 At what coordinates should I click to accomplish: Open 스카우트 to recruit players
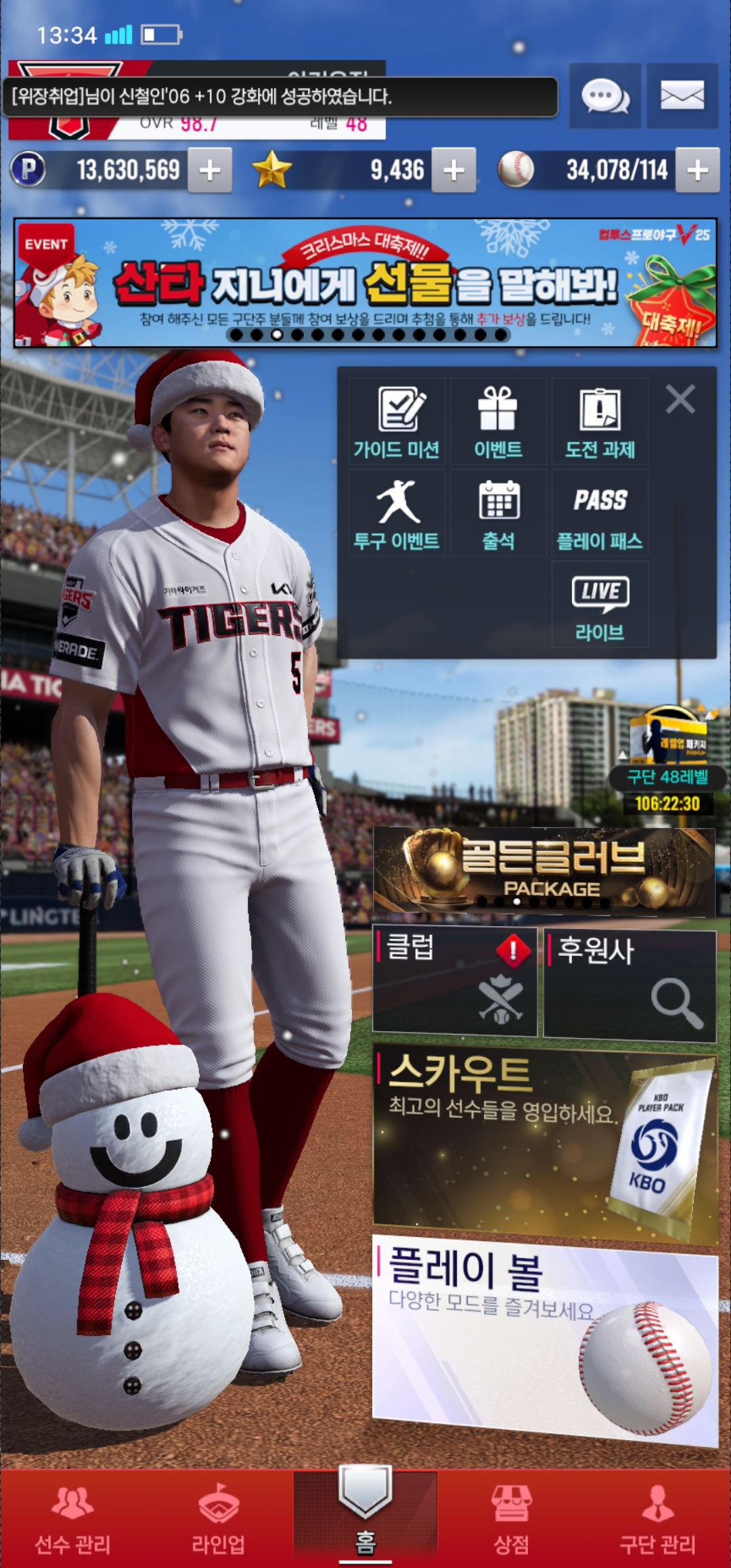[x=544, y=1144]
